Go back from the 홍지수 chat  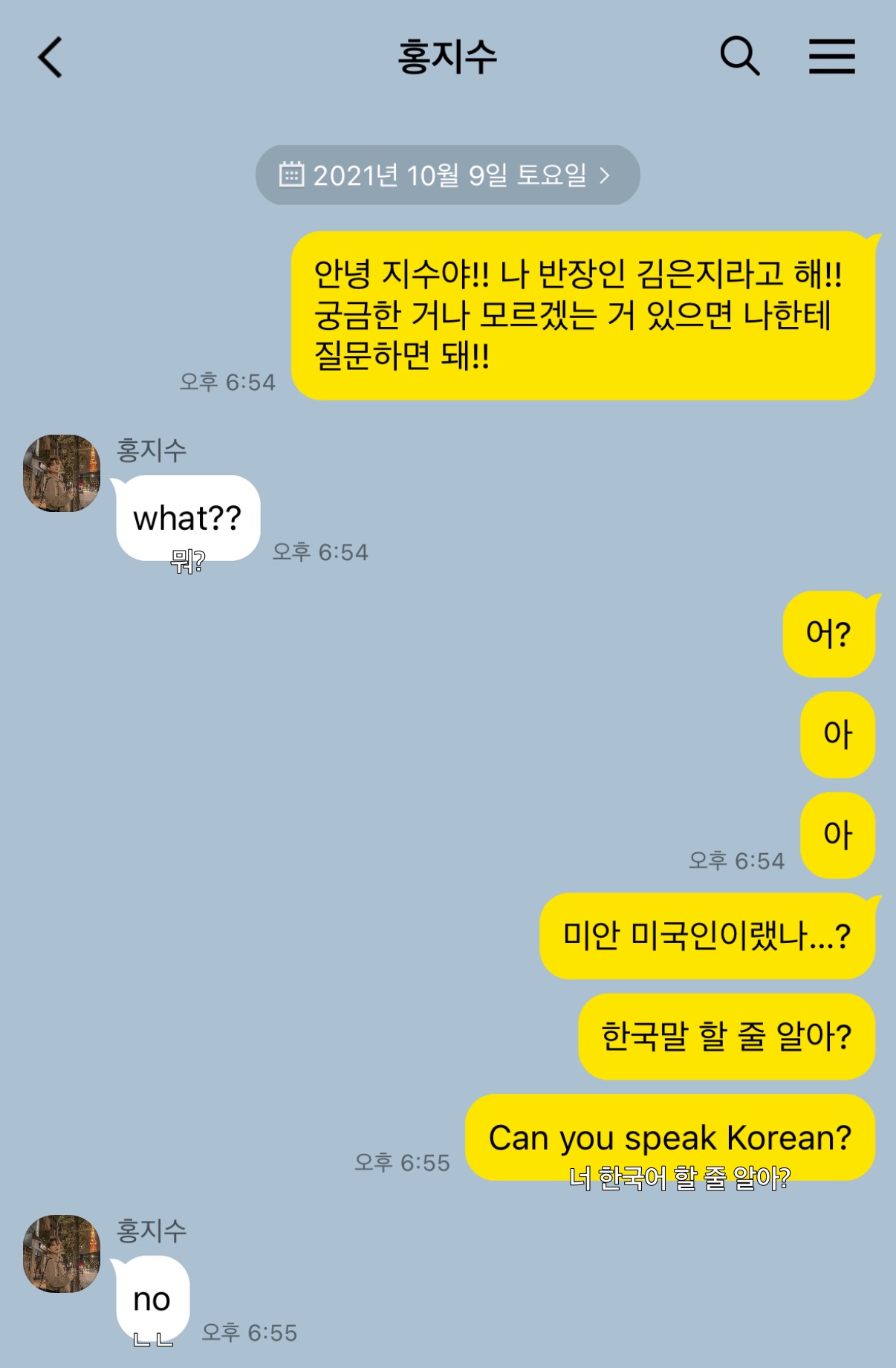point(50,57)
